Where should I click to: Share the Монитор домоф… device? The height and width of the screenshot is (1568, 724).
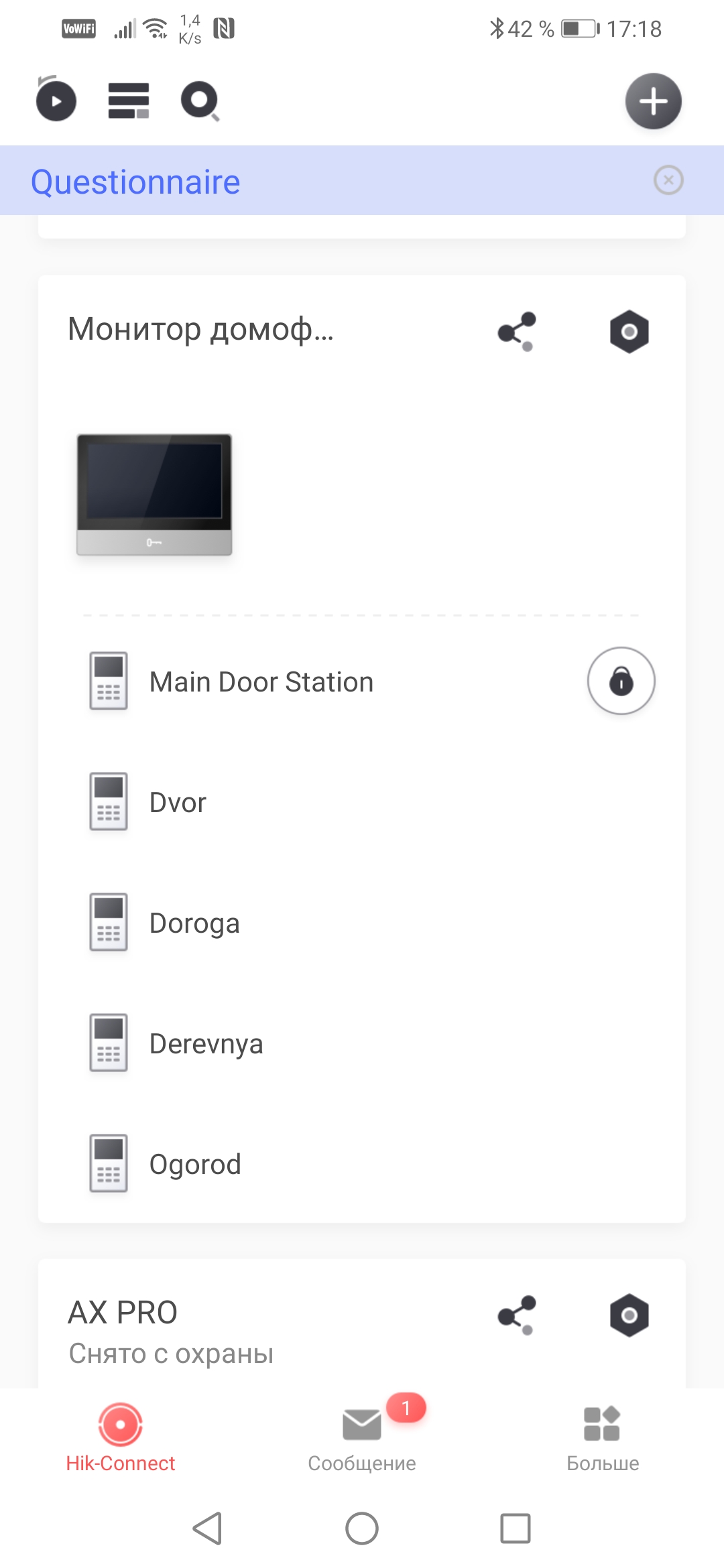(517, 331)
